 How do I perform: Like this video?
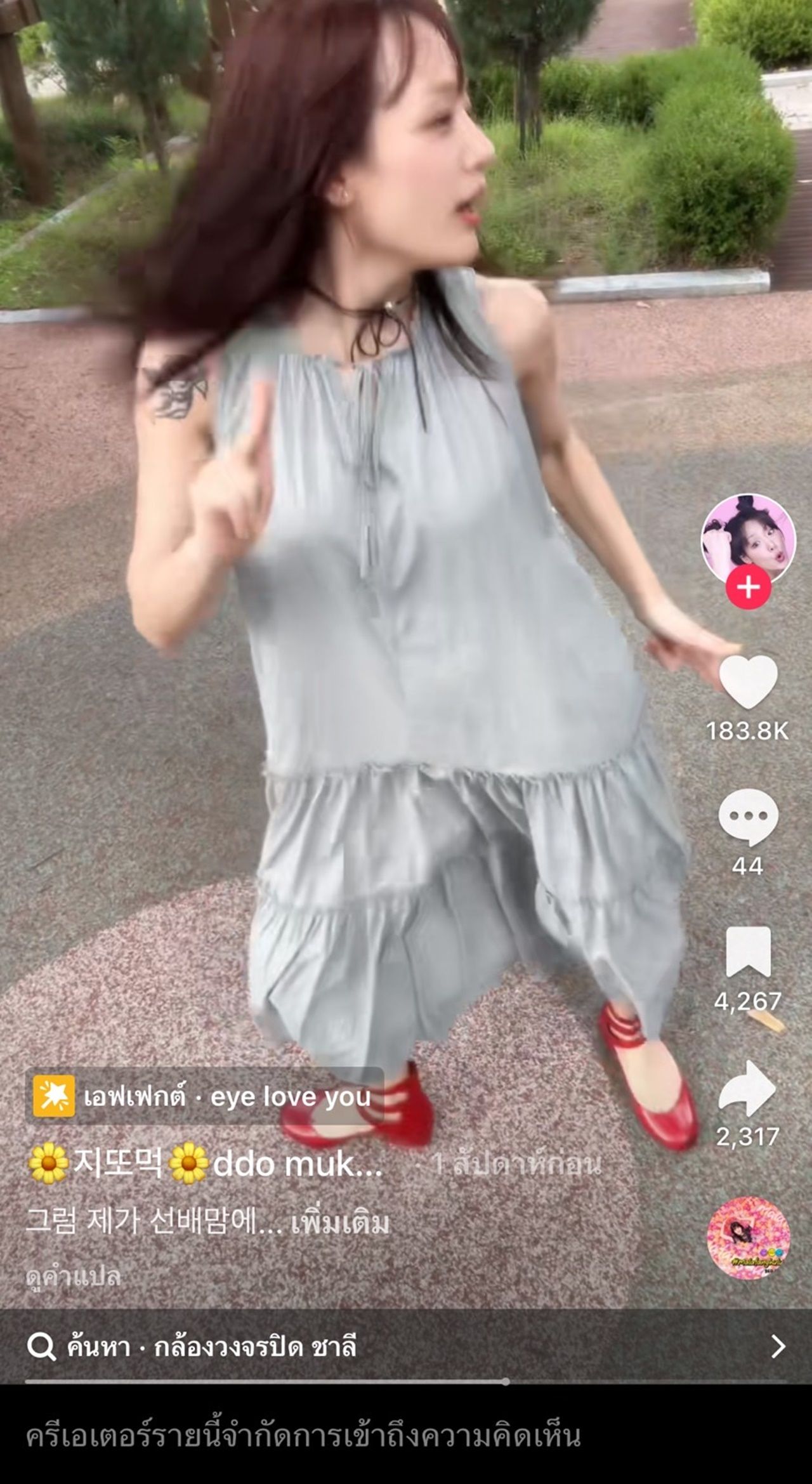pos(748,682)
